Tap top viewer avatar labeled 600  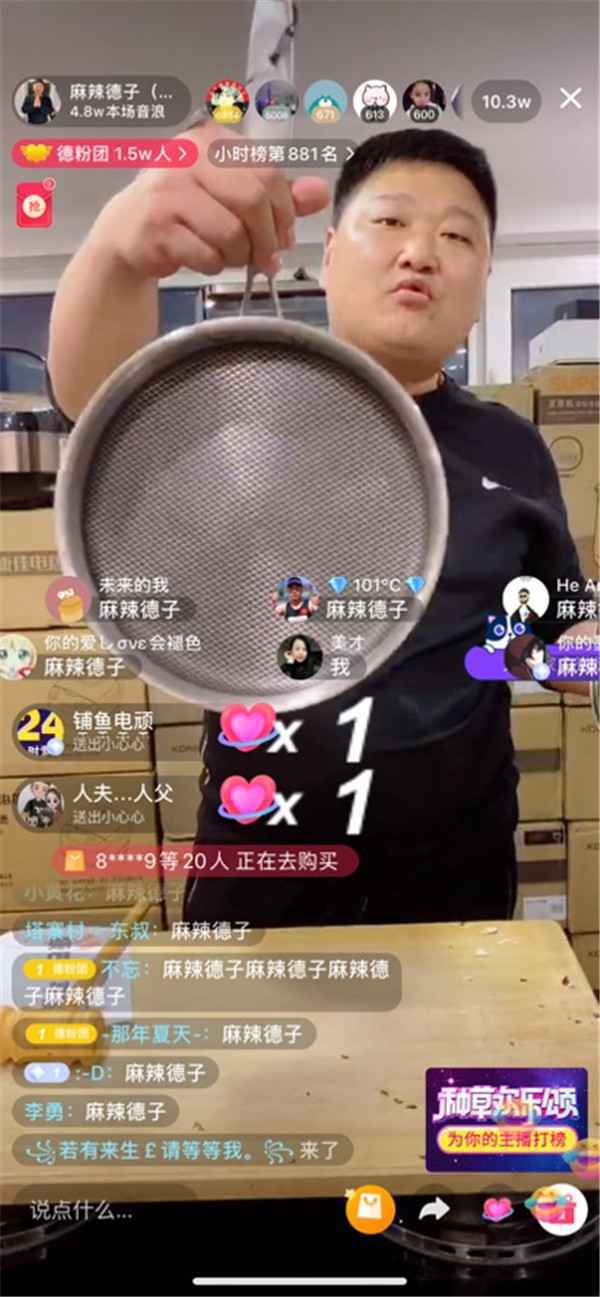click(423, 100)
